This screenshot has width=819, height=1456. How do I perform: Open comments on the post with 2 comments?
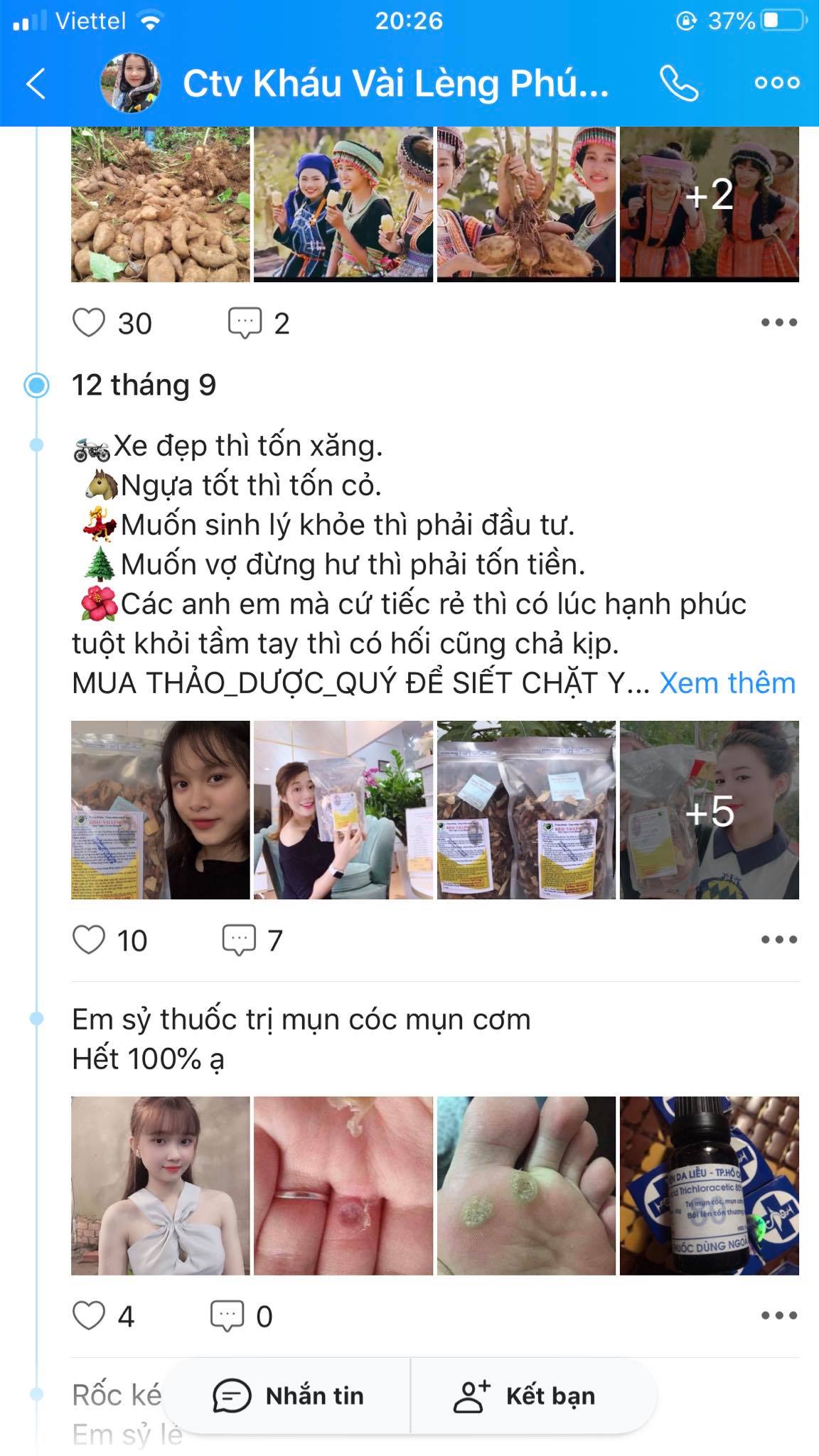[x=245, y=323]
